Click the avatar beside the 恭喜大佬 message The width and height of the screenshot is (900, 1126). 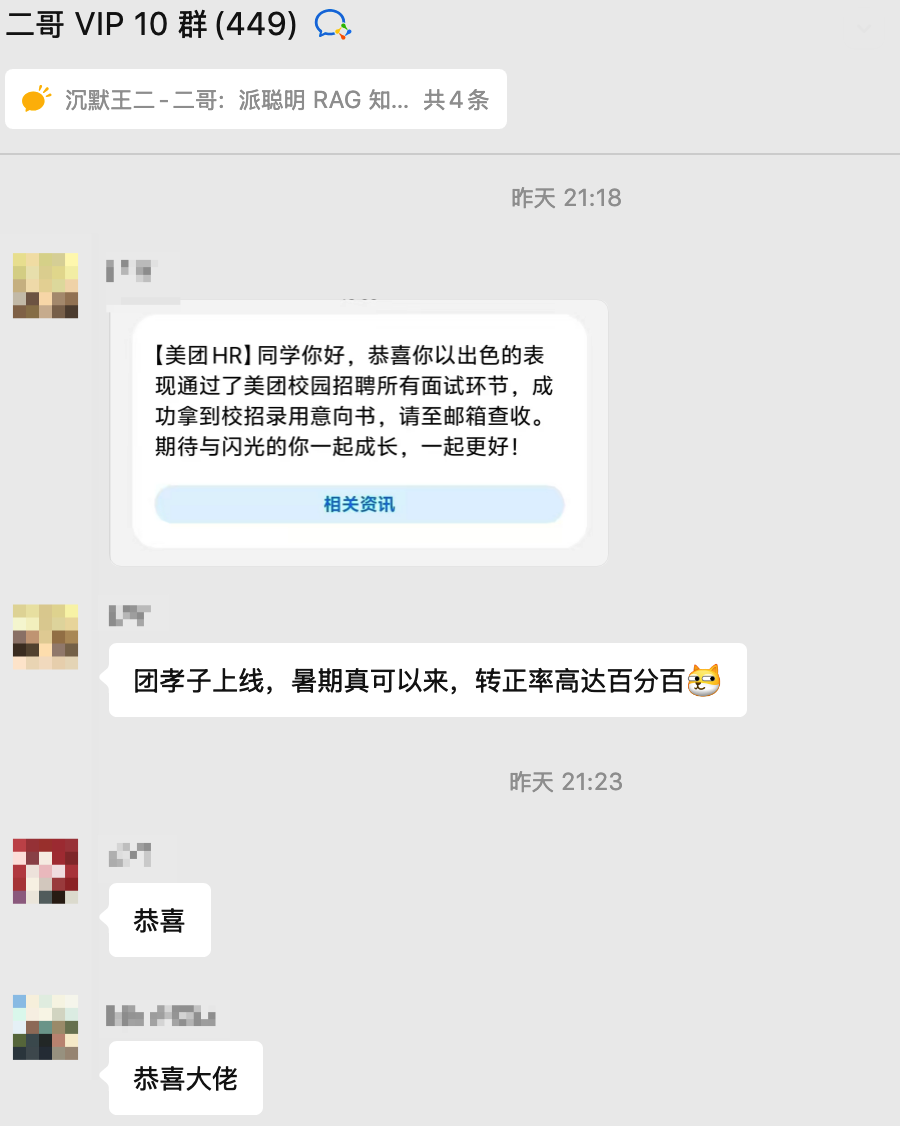click(45, 1027)
